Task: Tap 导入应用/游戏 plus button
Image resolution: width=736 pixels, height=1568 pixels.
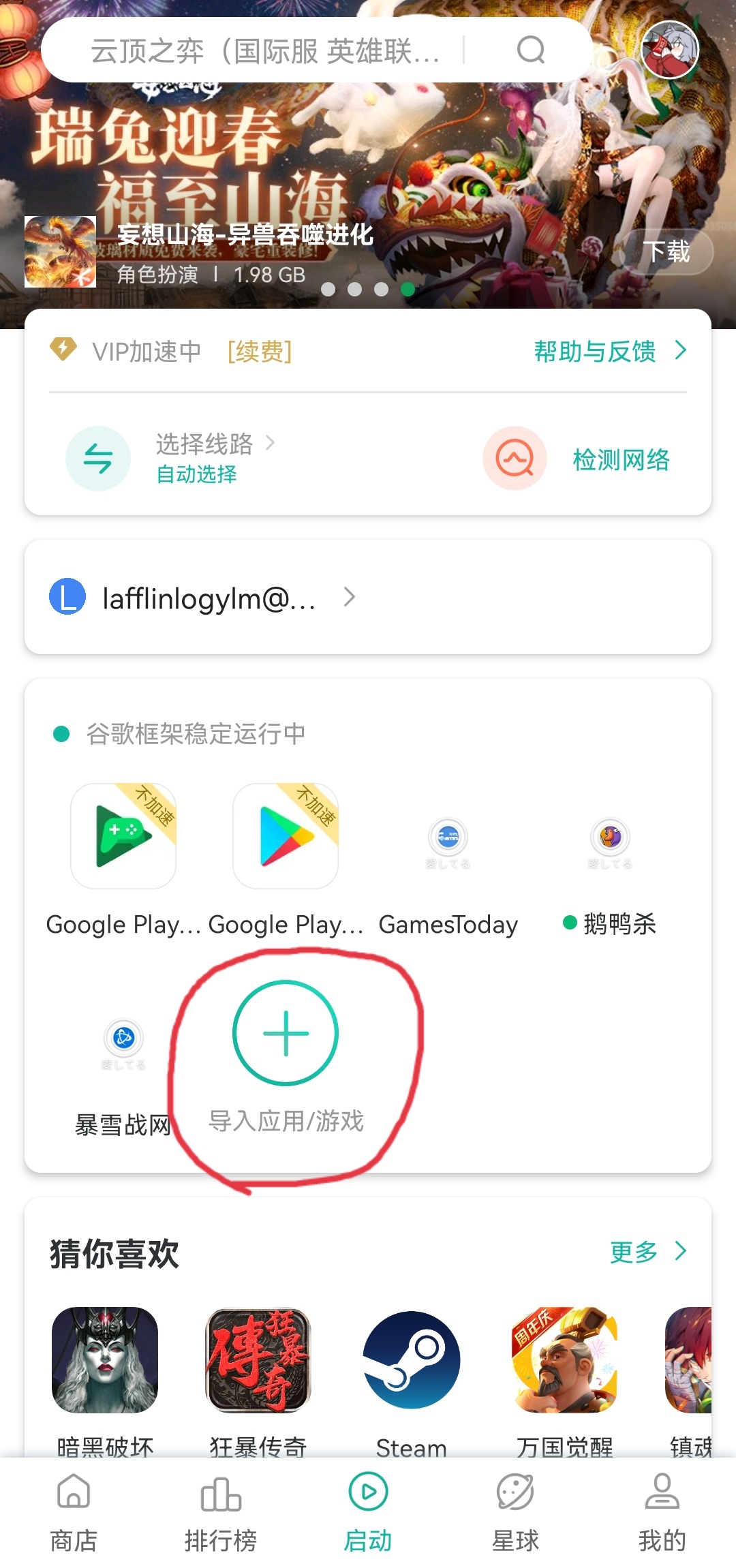Action: pos(286,1033)
